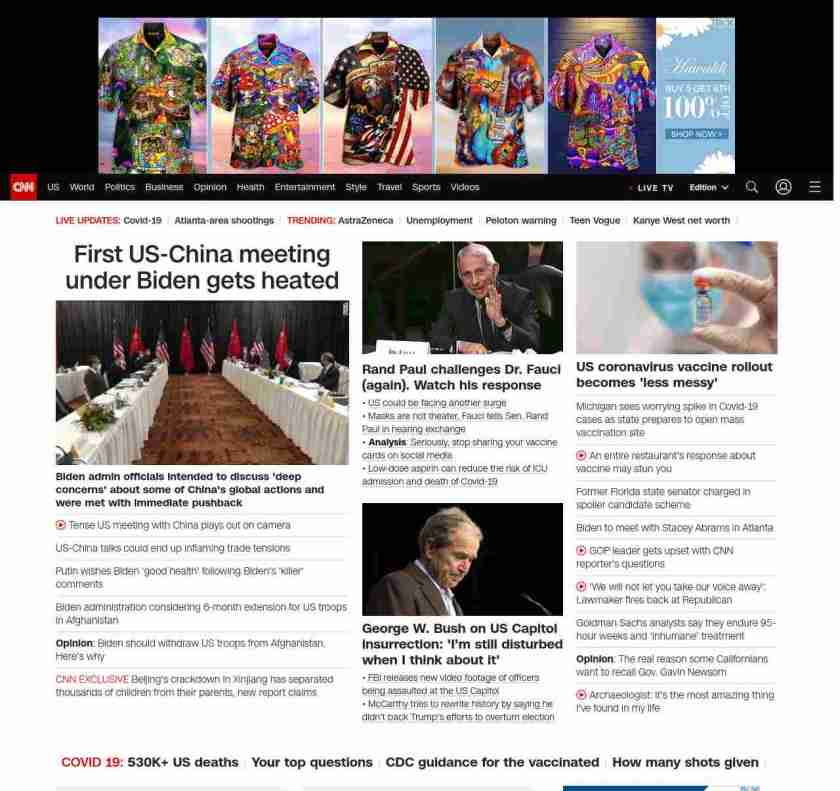Screen dimensions: 840x791
Task: Watch Tense US meeting with China video
Action: click(179, 525)
